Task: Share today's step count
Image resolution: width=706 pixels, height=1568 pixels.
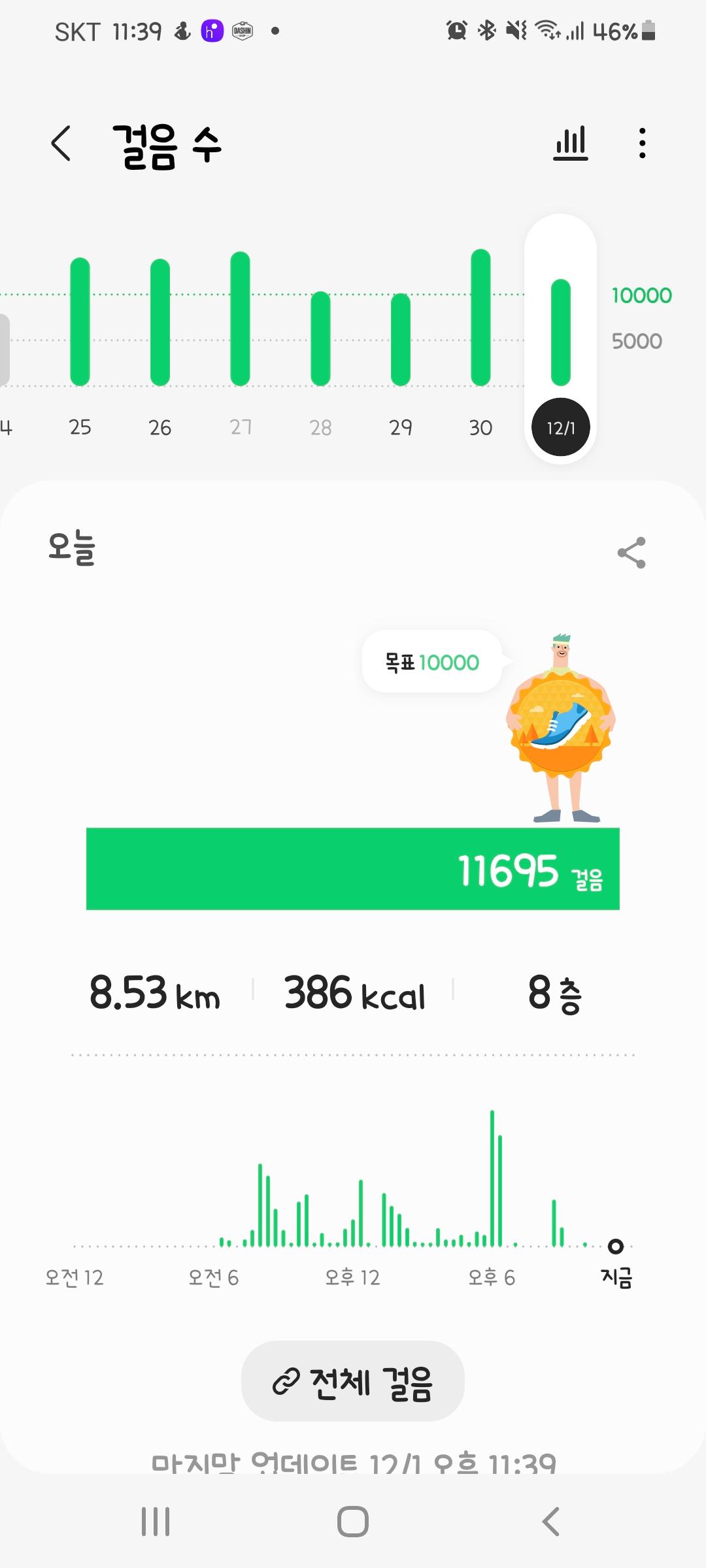Action: [631, 553]
